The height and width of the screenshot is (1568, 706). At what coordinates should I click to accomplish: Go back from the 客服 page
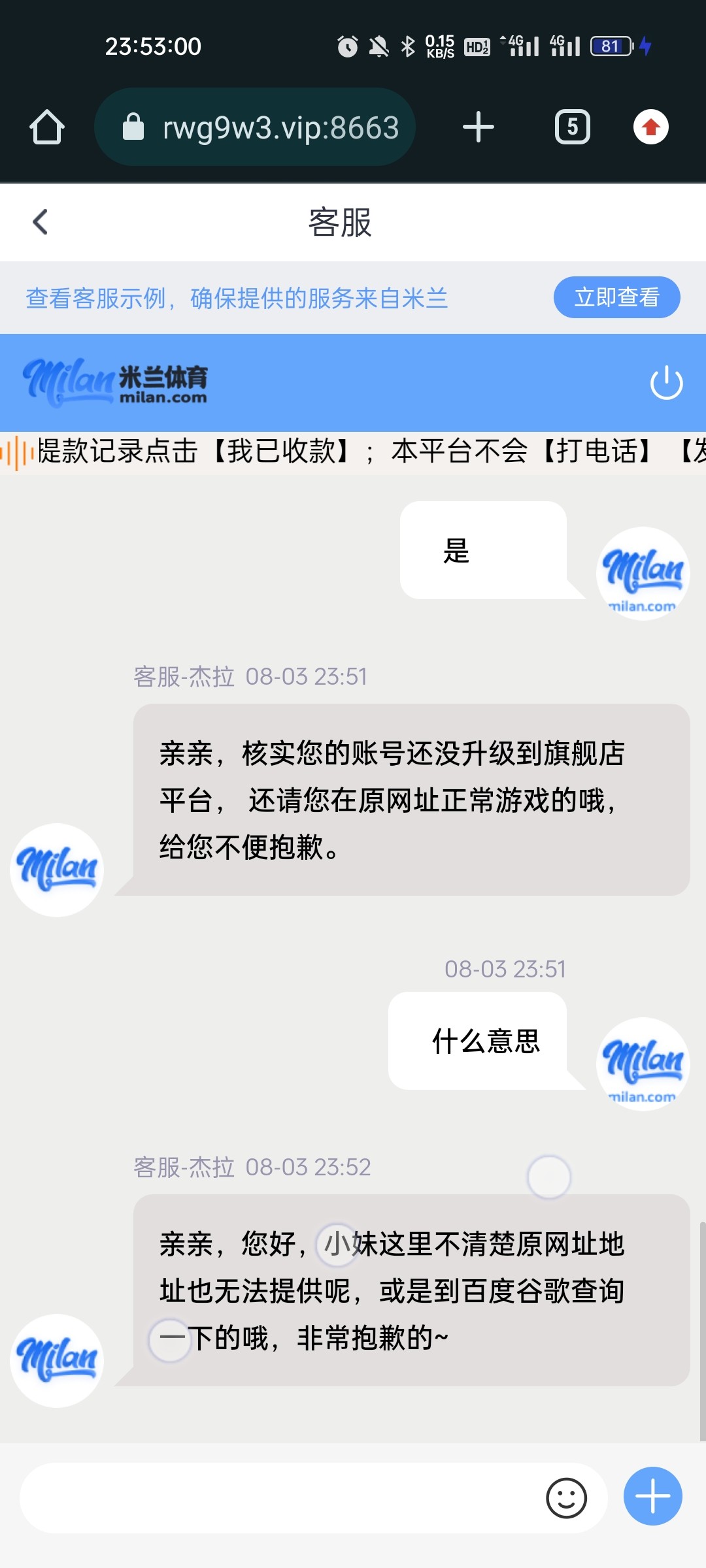click(x=41, y=222)
